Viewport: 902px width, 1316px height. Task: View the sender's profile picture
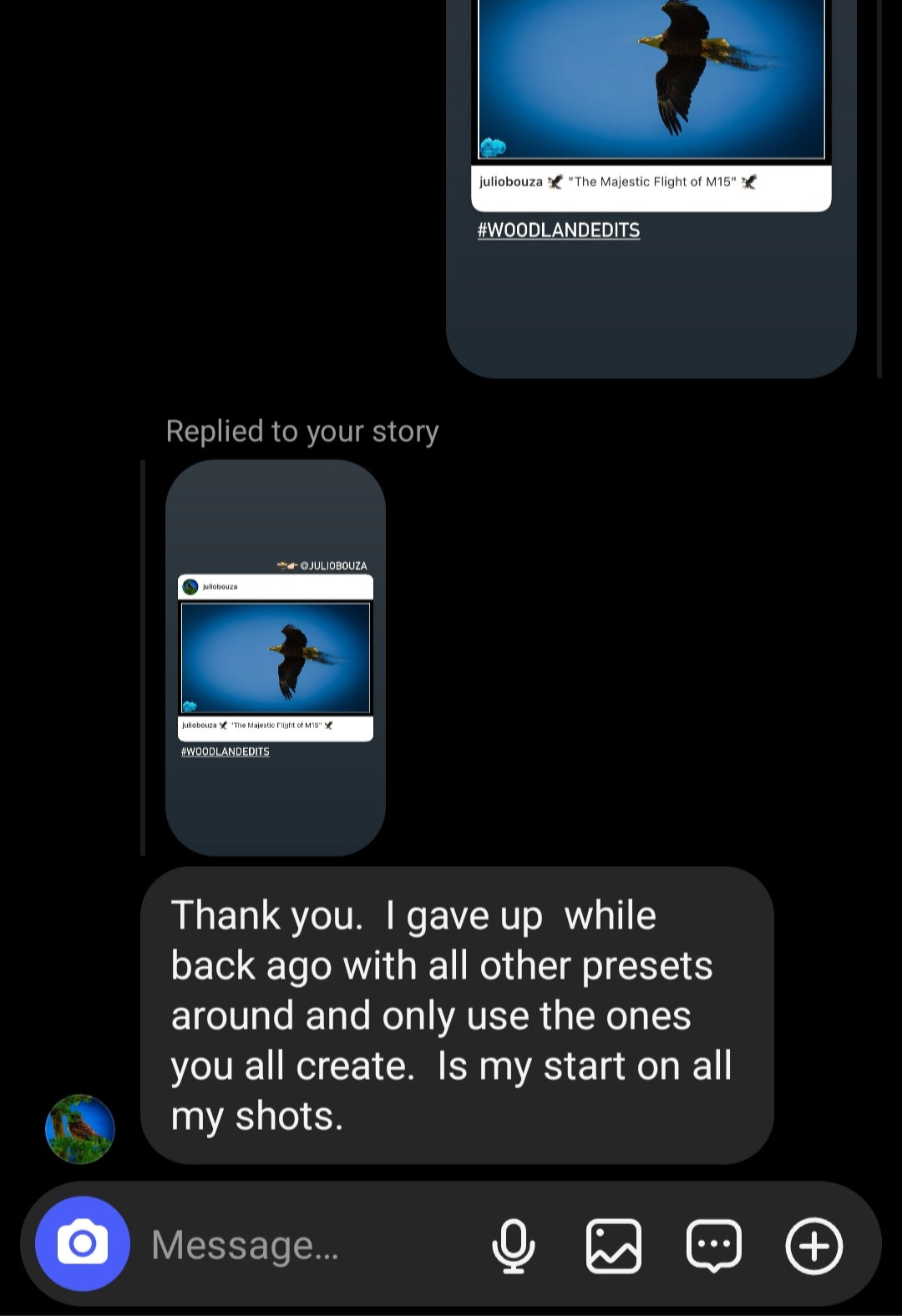click(79, 1129)
